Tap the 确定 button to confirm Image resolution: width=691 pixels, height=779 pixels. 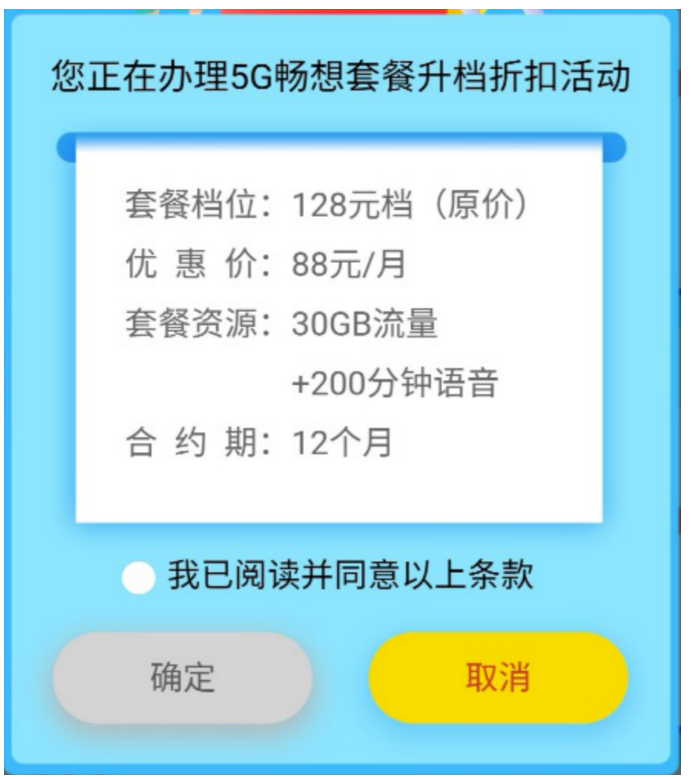pyautogui.click(x=182, y=677)
